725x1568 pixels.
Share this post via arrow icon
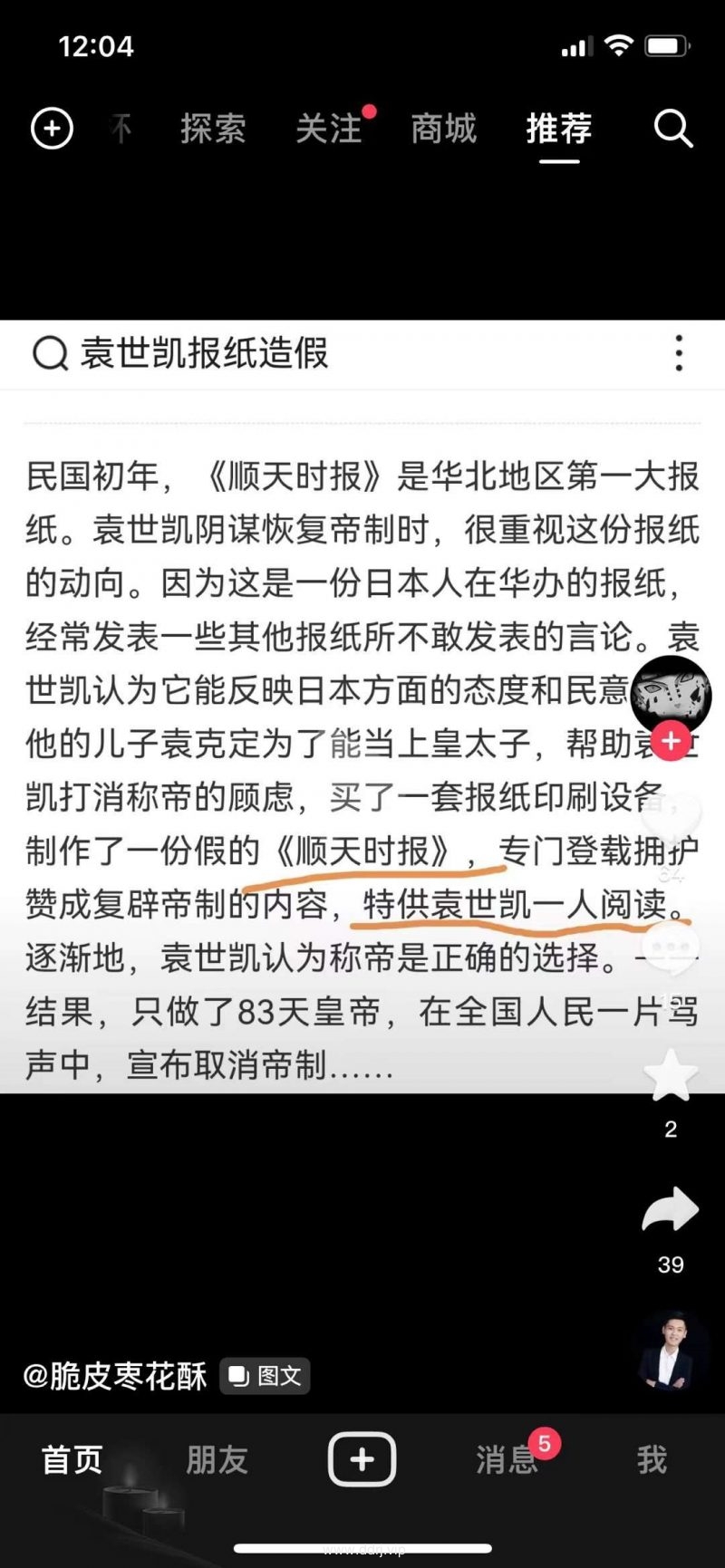(x=671, y=1212)
